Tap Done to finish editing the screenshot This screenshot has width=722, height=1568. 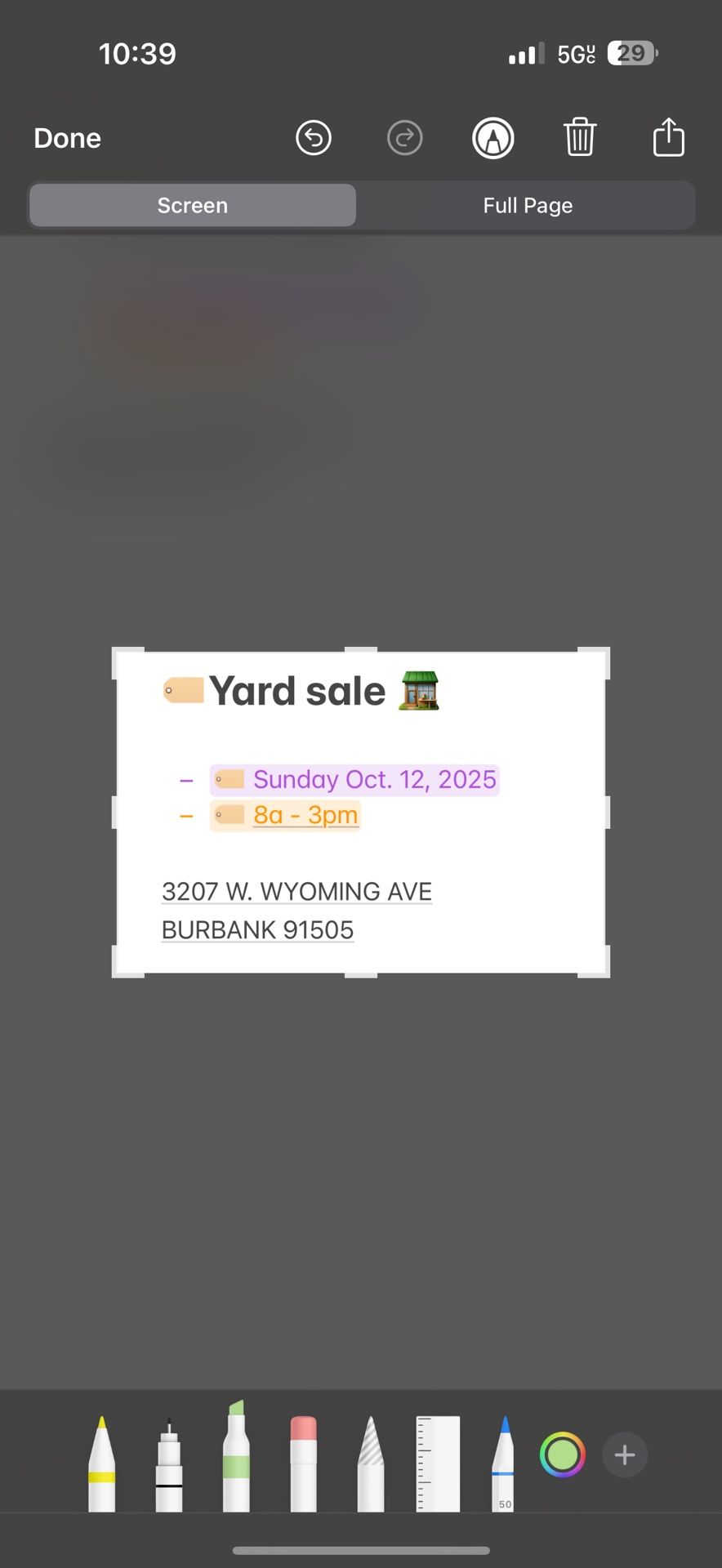67,138
